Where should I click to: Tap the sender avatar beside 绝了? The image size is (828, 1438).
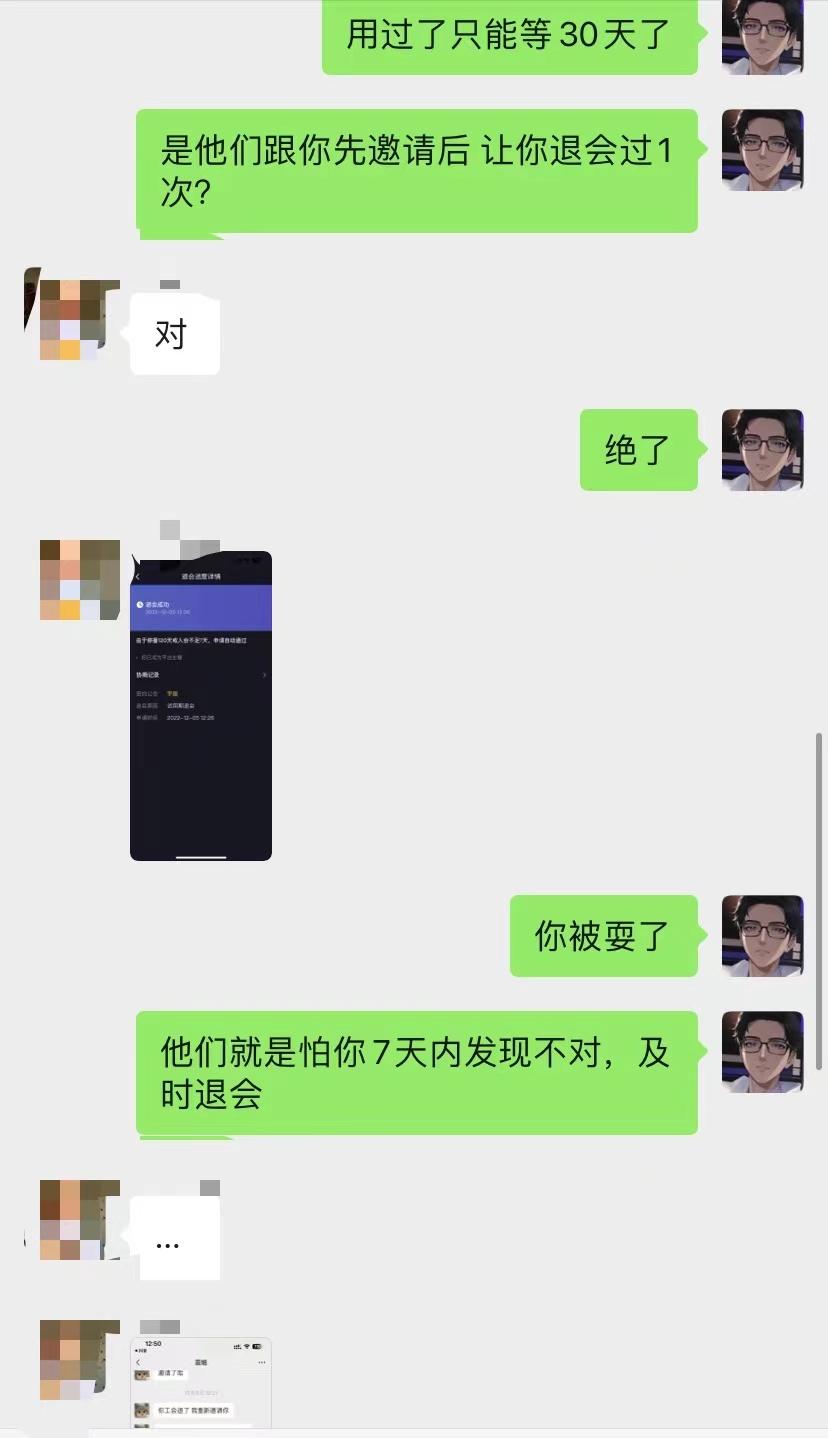point(762,449)
